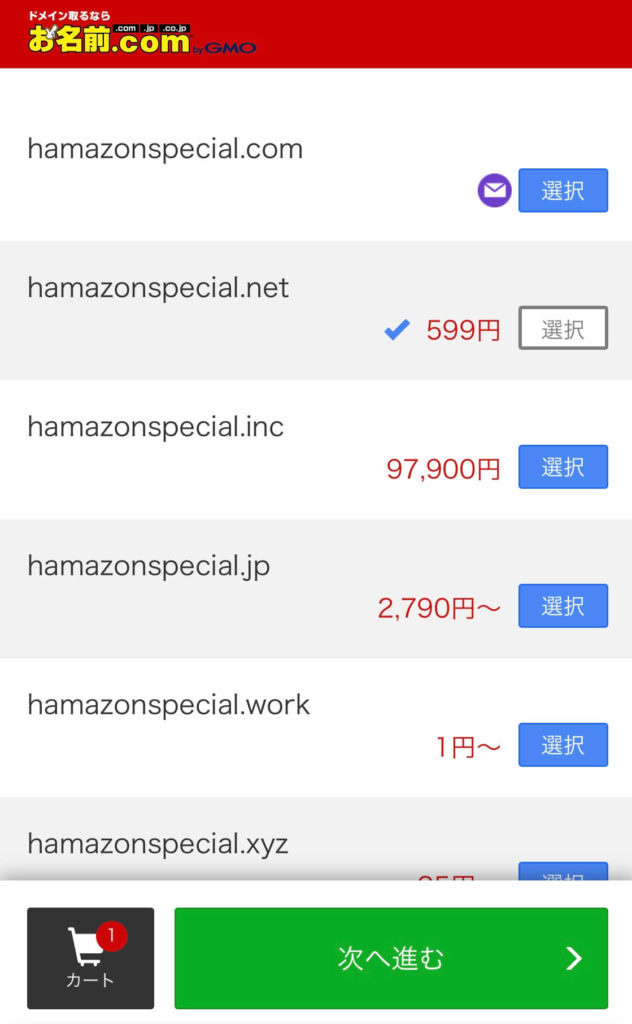Pick the hamazonspecial.work domain

tap(563, 744)
